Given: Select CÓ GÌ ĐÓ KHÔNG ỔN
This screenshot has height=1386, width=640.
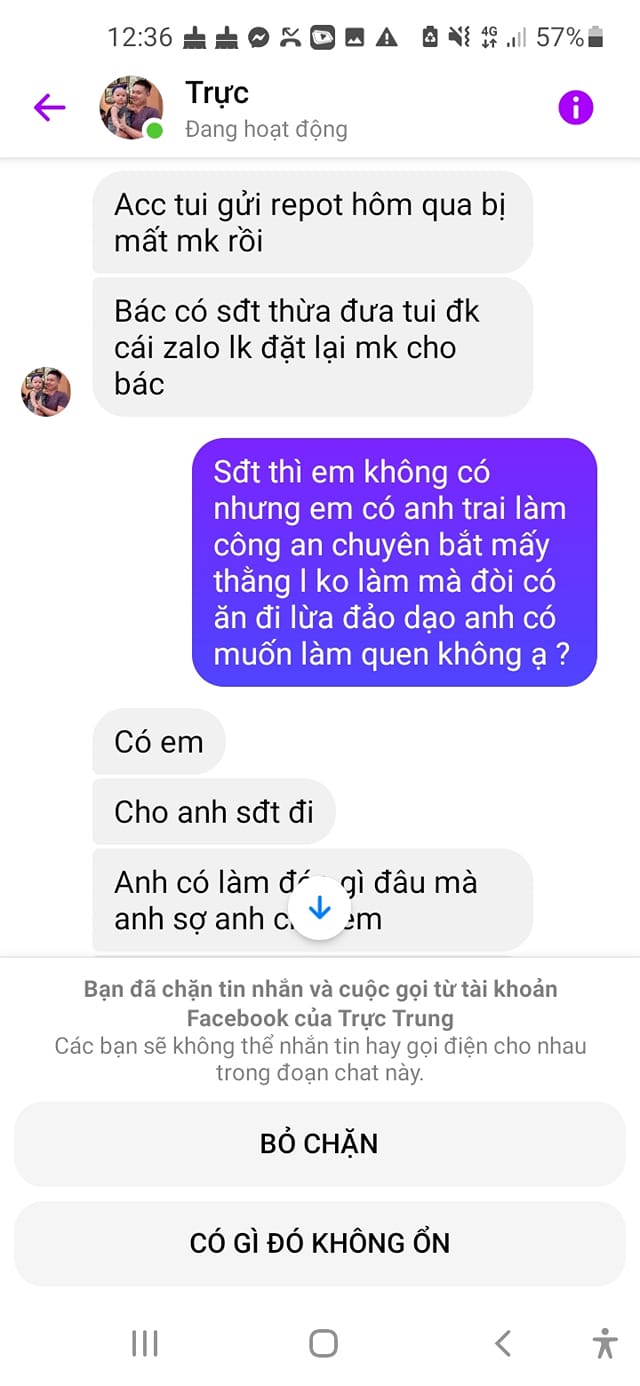Looking at the screenshot, I should [319, 1244].
